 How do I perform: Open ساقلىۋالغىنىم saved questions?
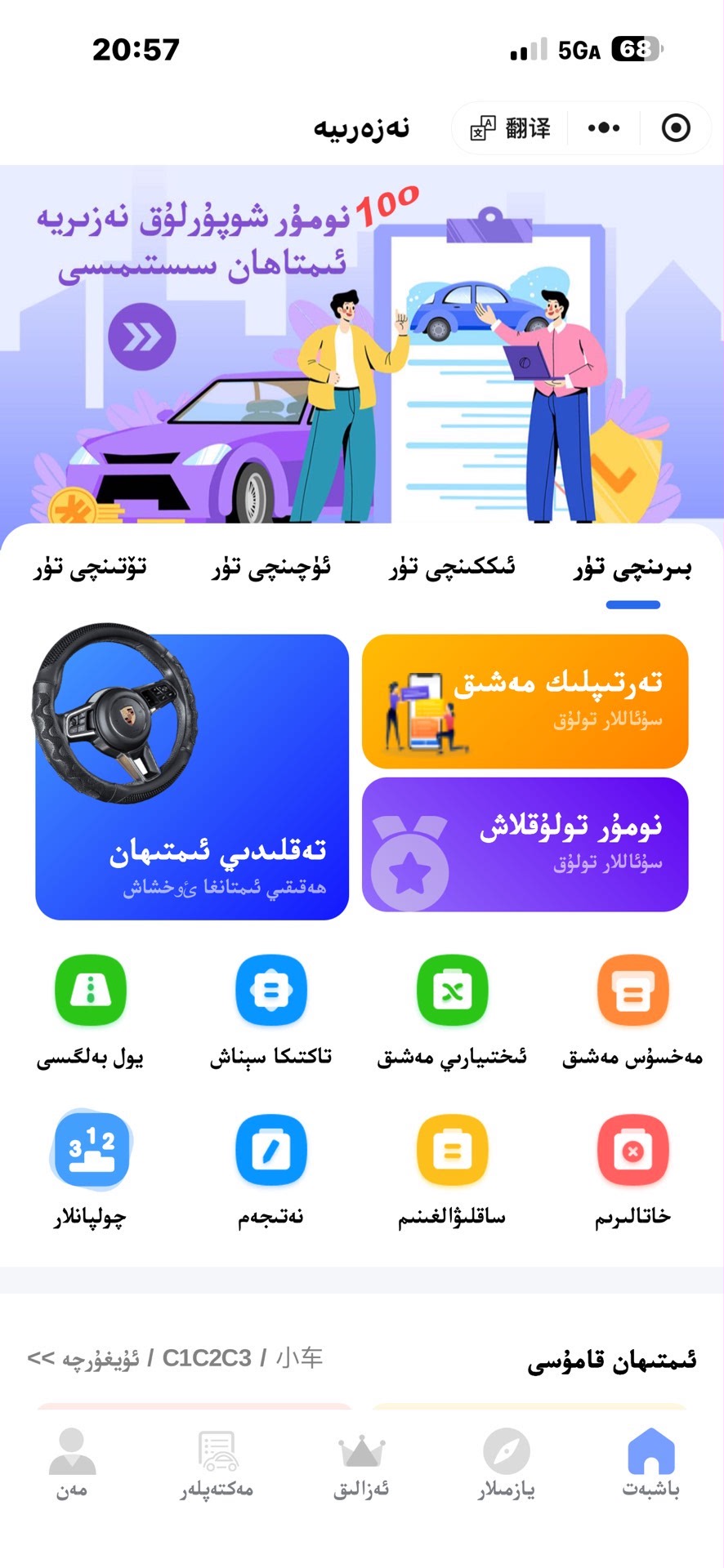[x=452, y=1168]
